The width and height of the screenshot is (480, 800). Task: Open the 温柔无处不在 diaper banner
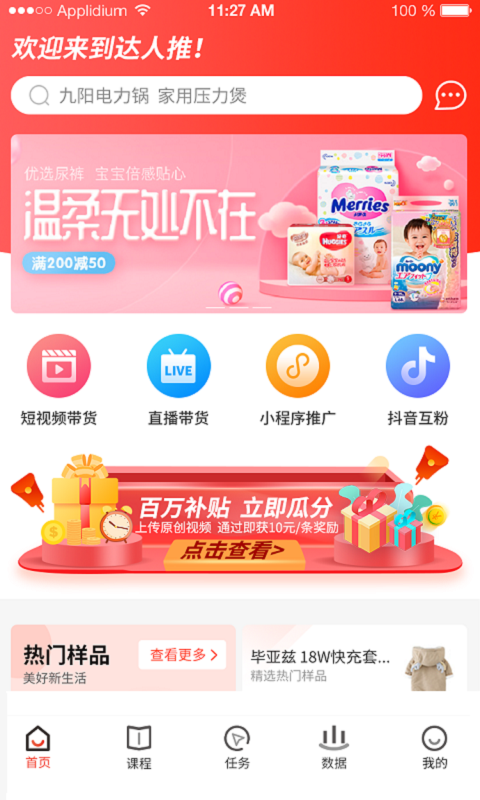pos(239,223)
